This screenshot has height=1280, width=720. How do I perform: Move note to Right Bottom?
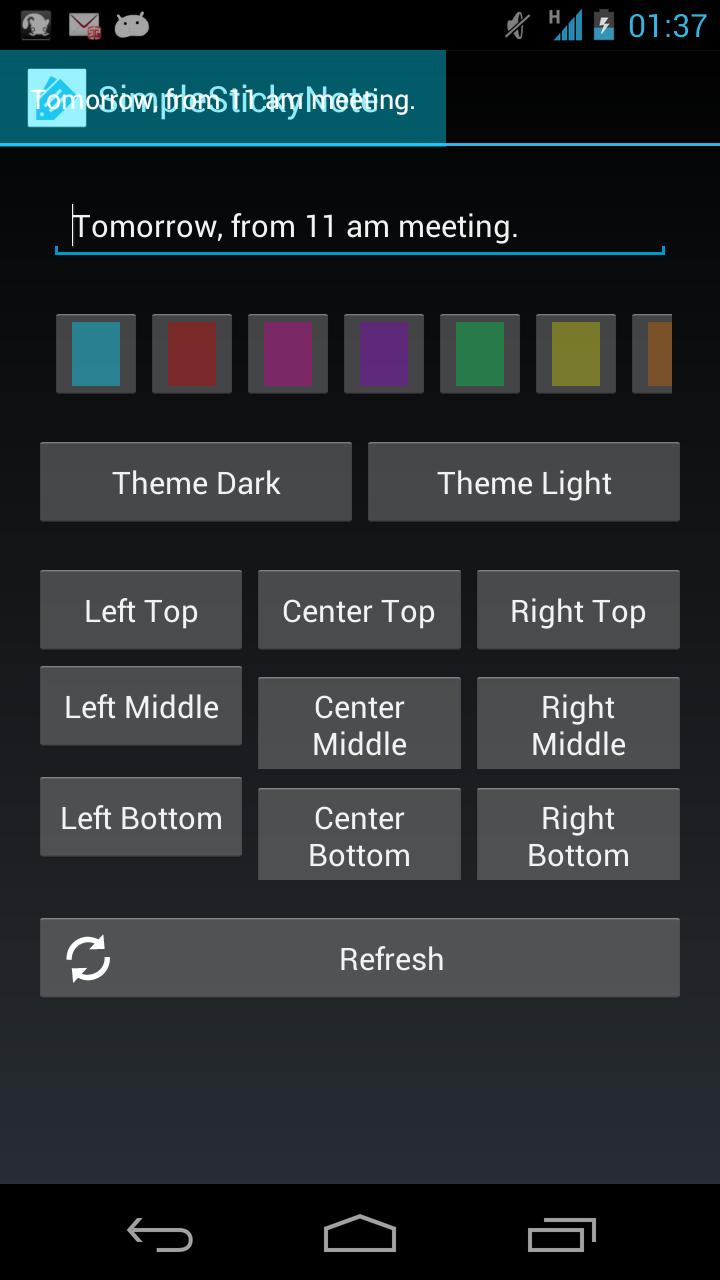[578, 835]
